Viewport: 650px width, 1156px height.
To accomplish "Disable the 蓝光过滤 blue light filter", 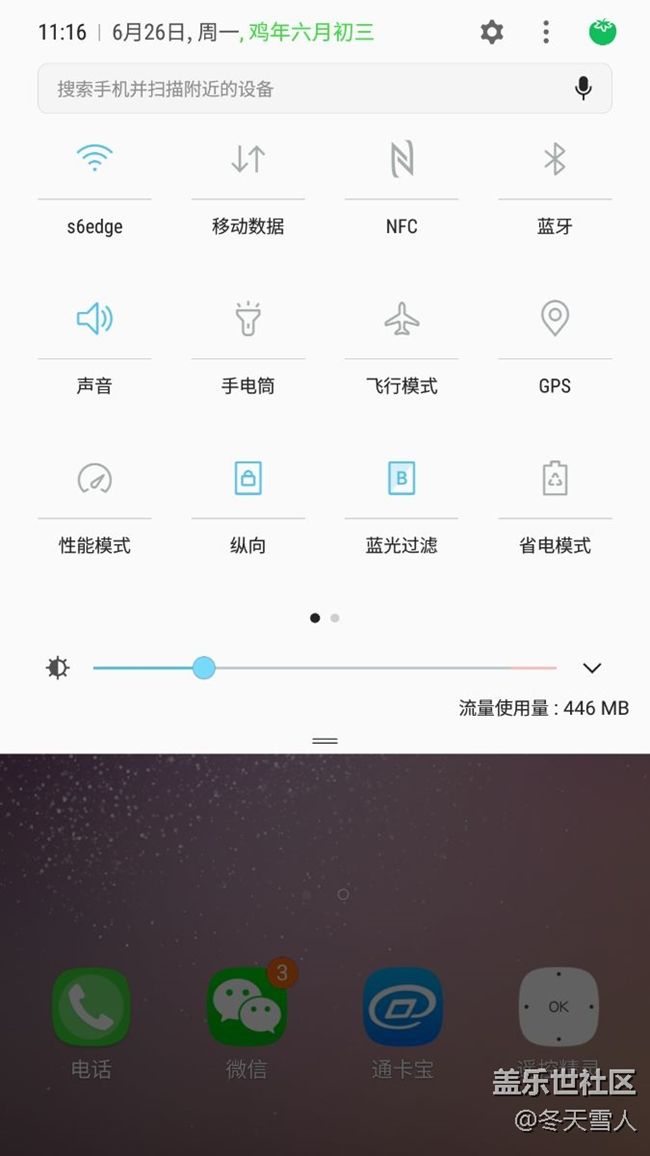I will [401, 479].
